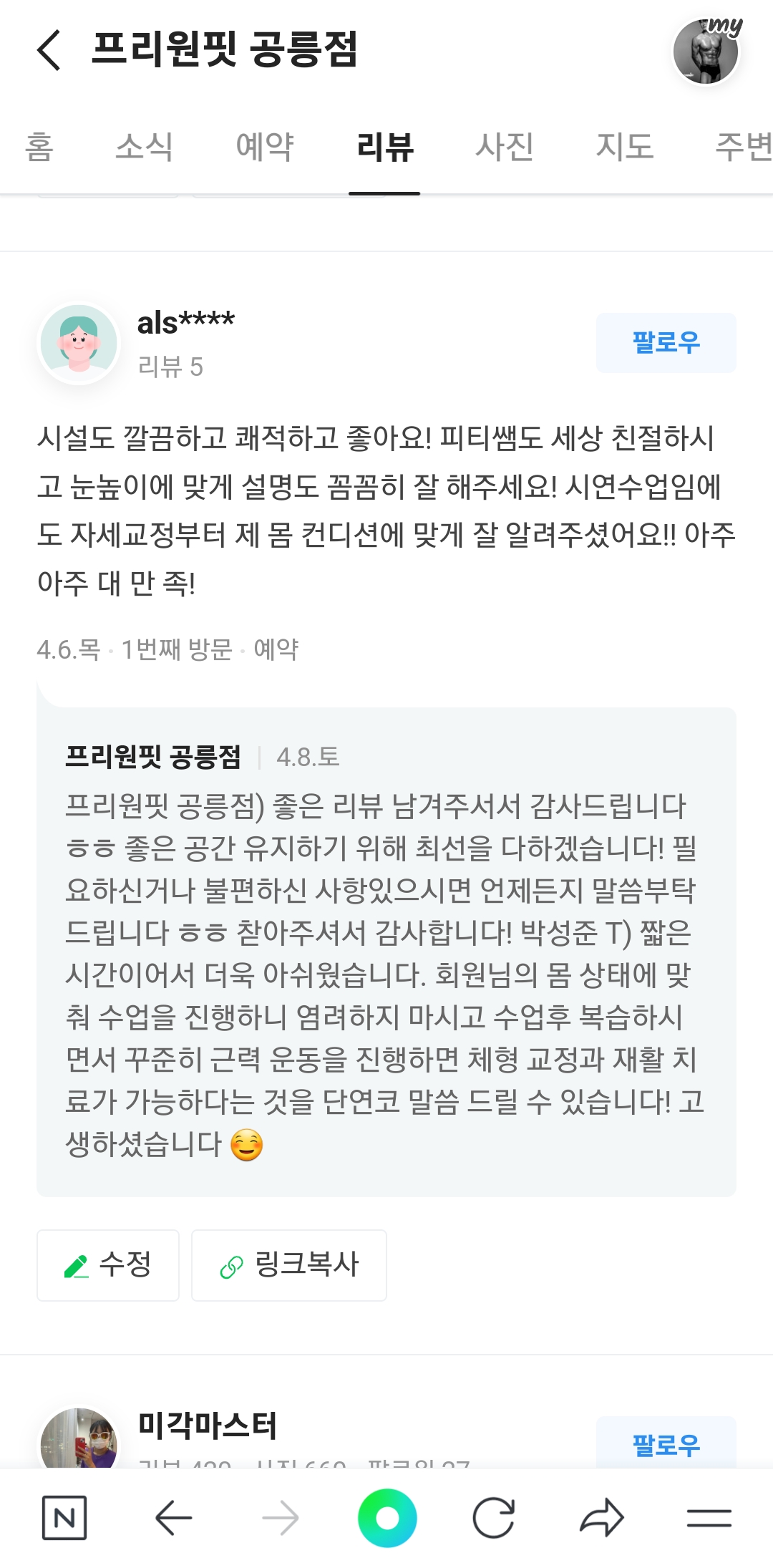Share this page
The height and width of the screenshot is (1568, 773).
[x=601, y=1517]
